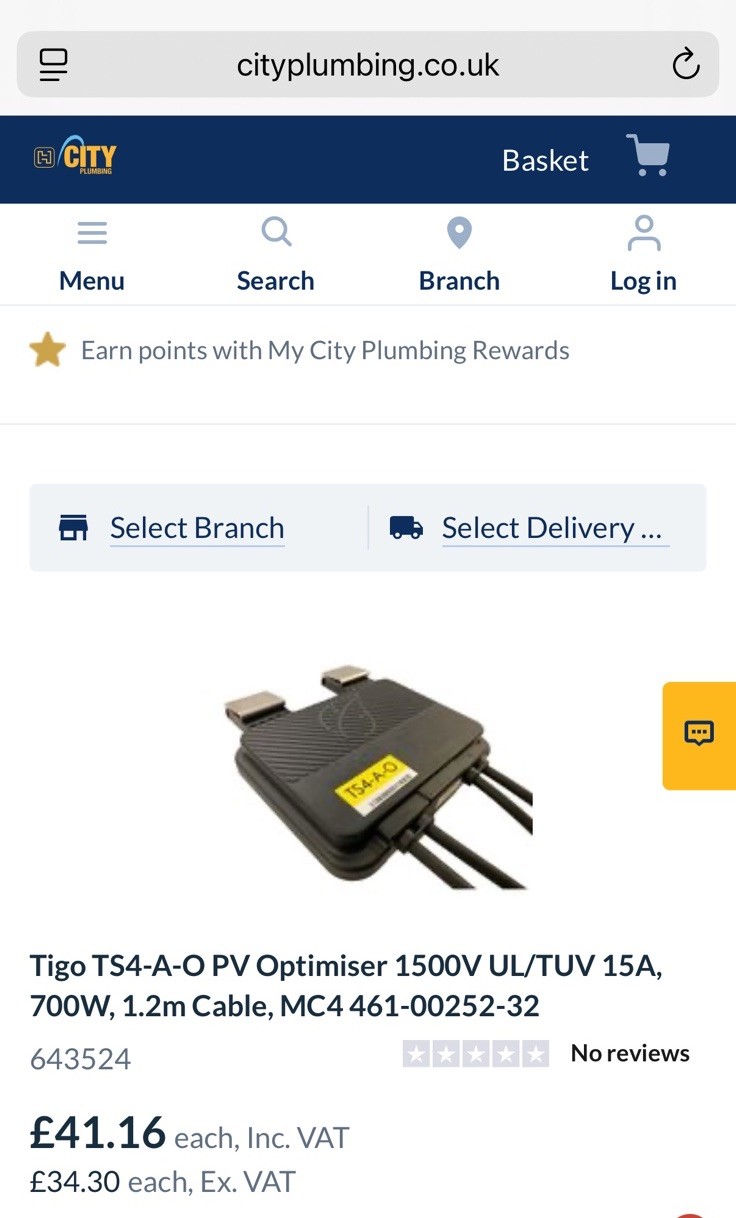Tap the cityplumbing.co.uk address bar
This screenshot has height=1218, width=736.
coord(368,65)
